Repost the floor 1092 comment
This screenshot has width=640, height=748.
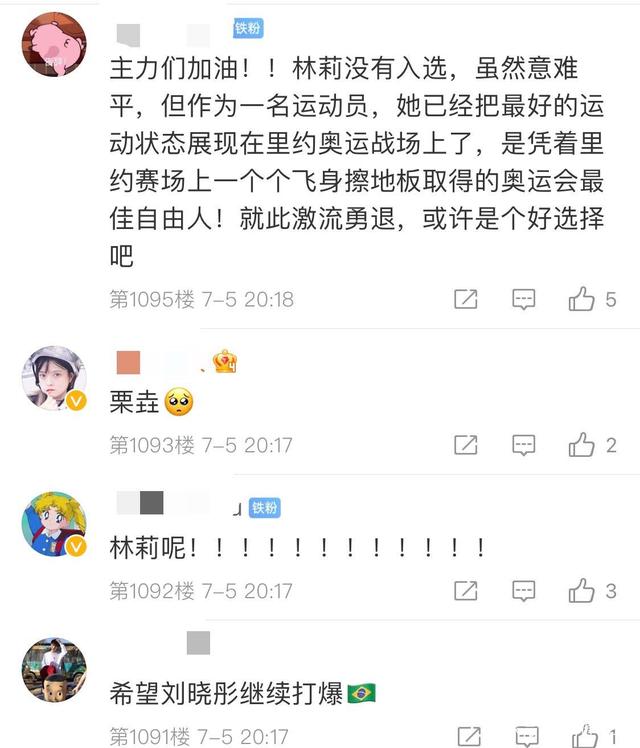(465, 591)
